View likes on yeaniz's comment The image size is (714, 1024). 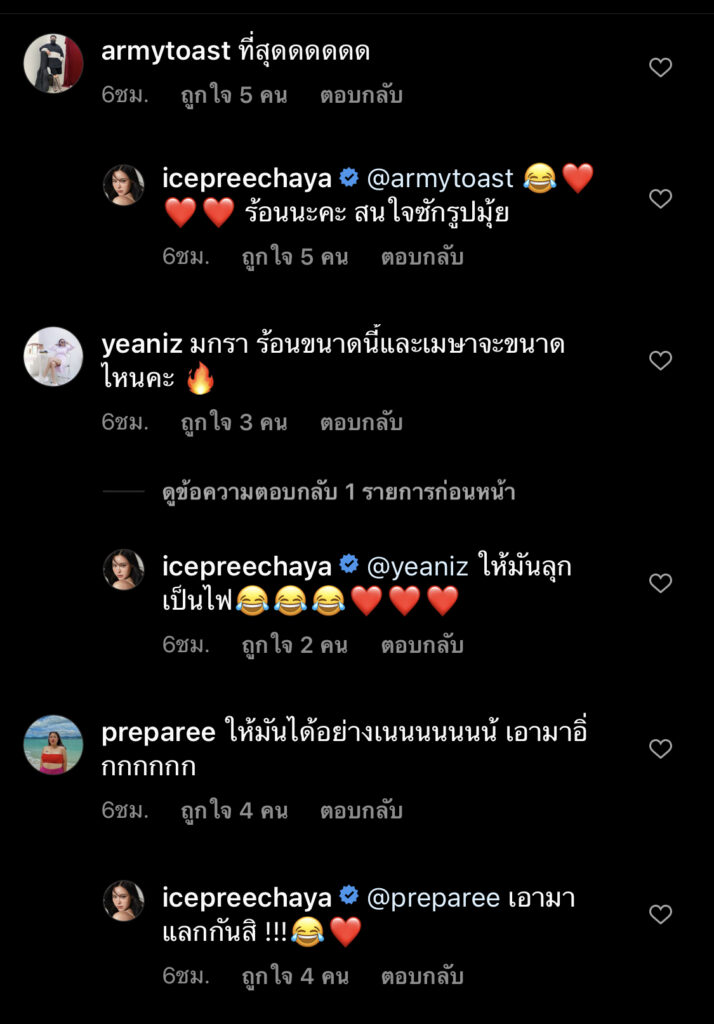point(234,423)
